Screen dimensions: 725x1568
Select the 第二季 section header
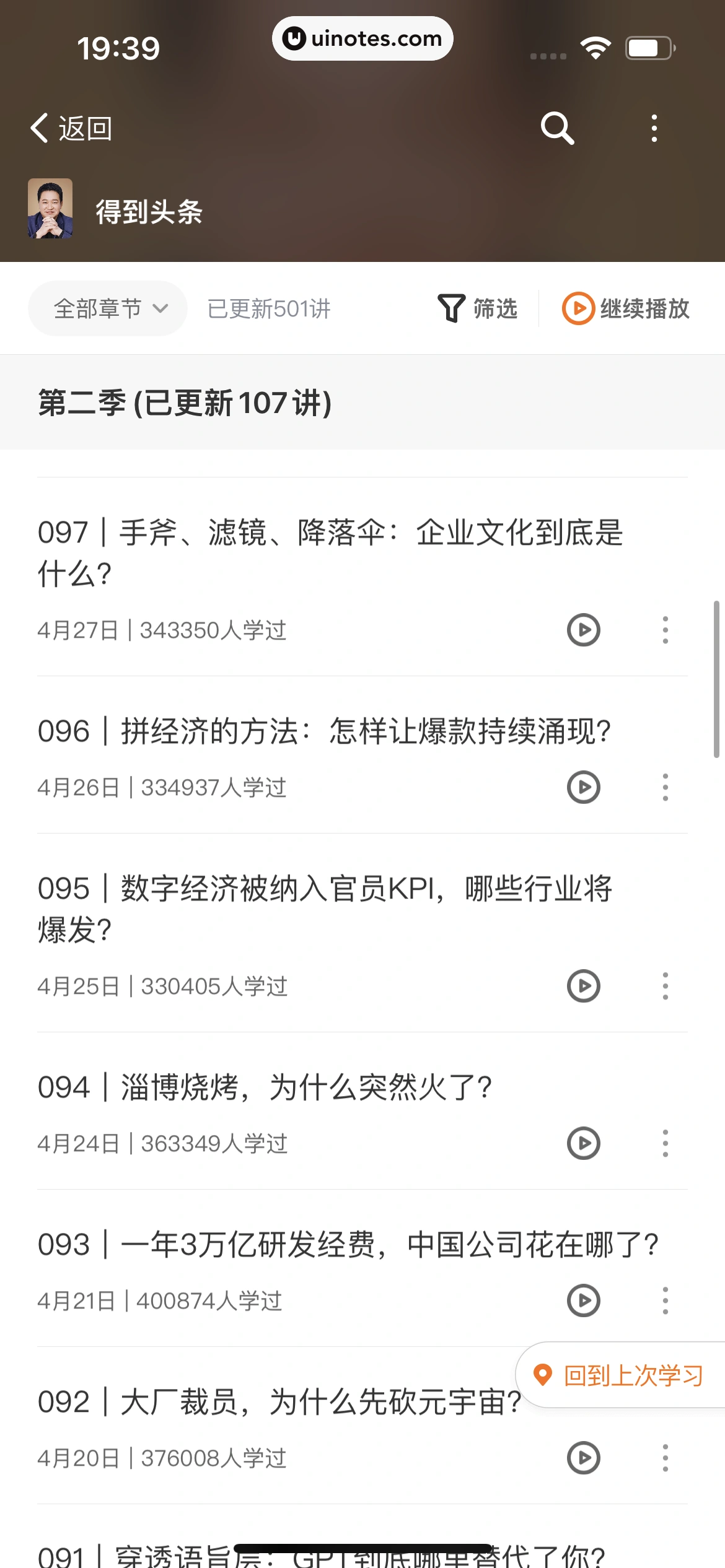tap(185, 403)
